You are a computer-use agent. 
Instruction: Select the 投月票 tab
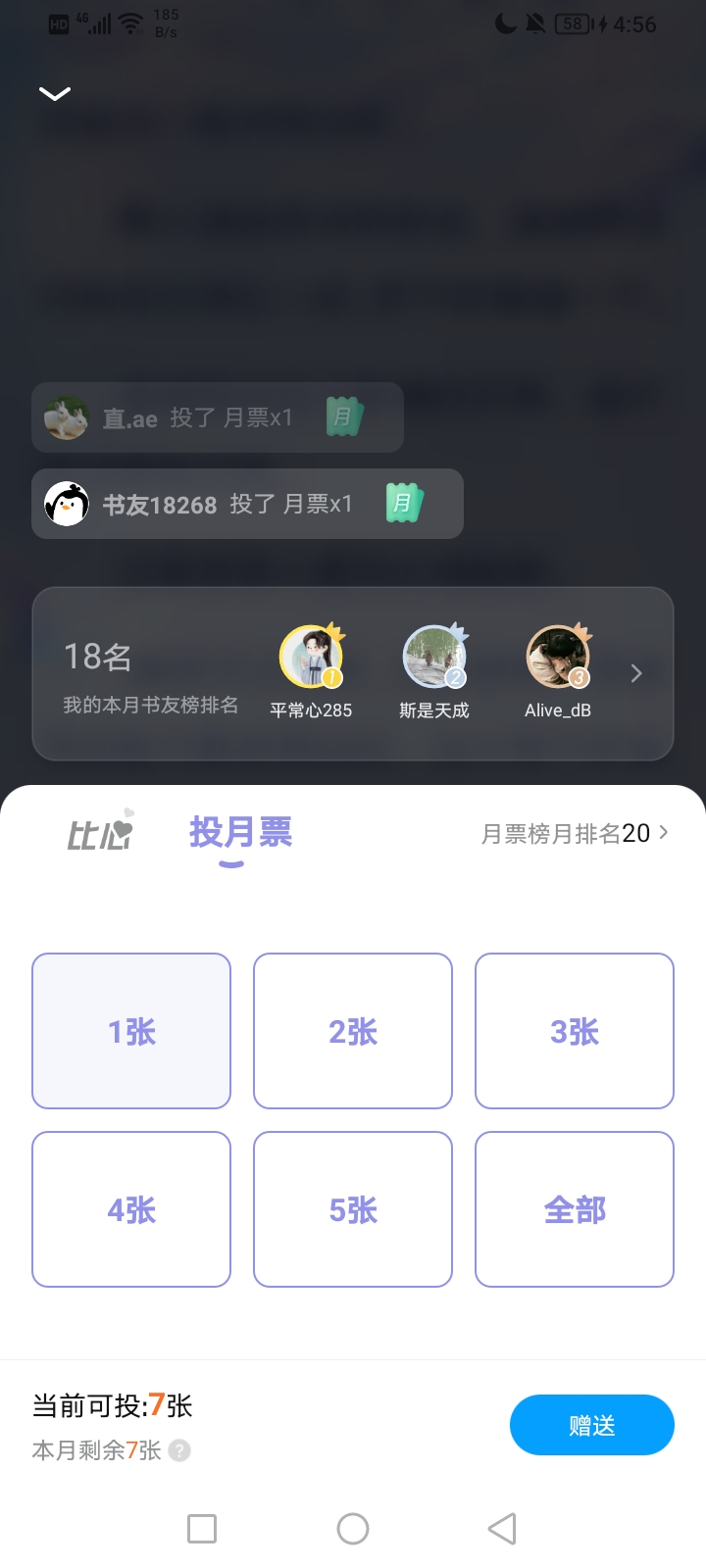240,834
